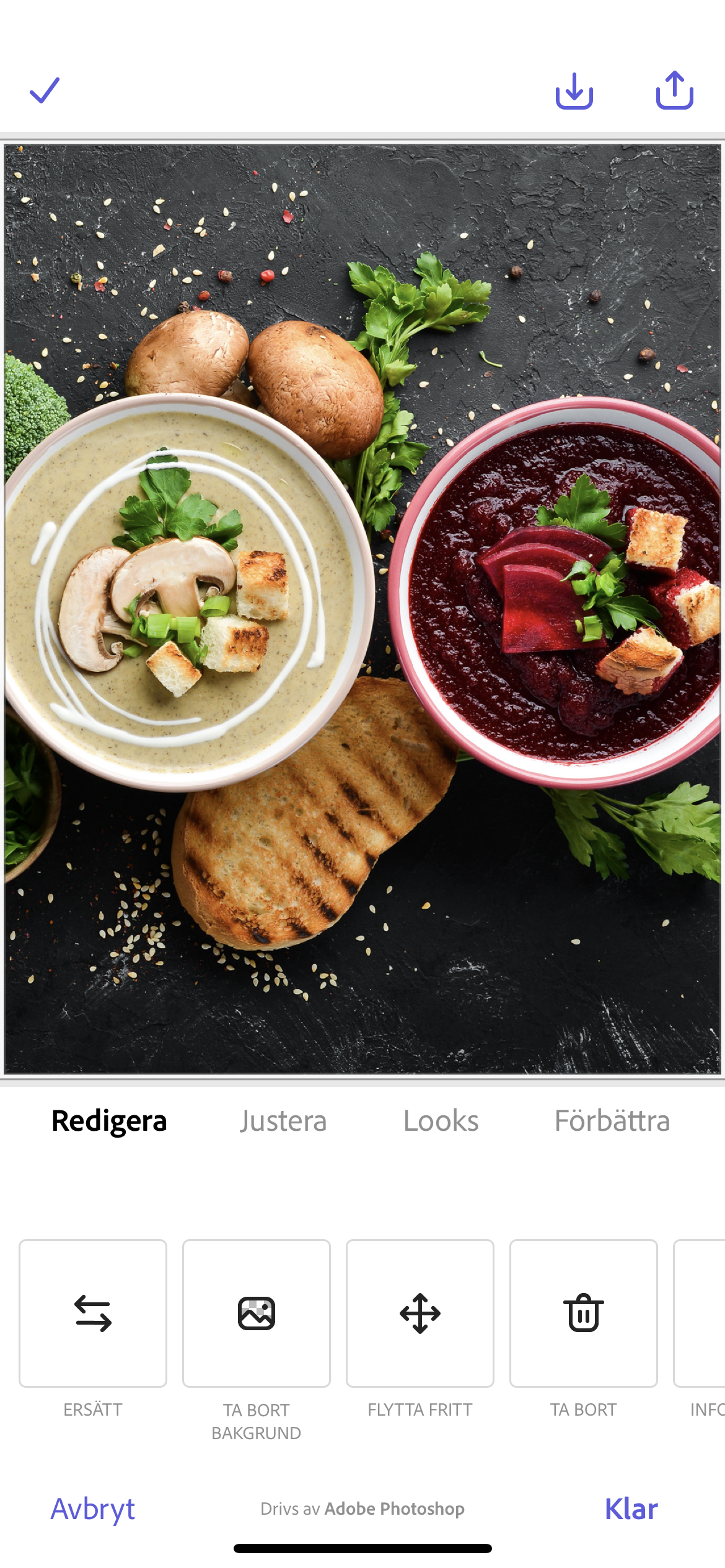Switch to the Looks tab
The width and height of the screenshot is (725, 1568).
coord(441,1121)
